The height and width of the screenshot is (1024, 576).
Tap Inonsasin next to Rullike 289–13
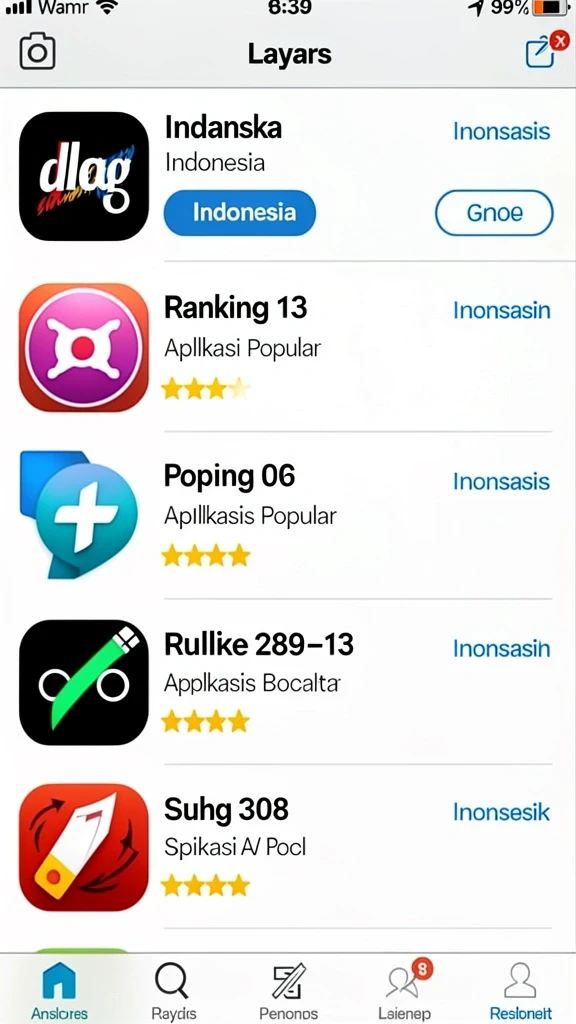coord(502,648)
